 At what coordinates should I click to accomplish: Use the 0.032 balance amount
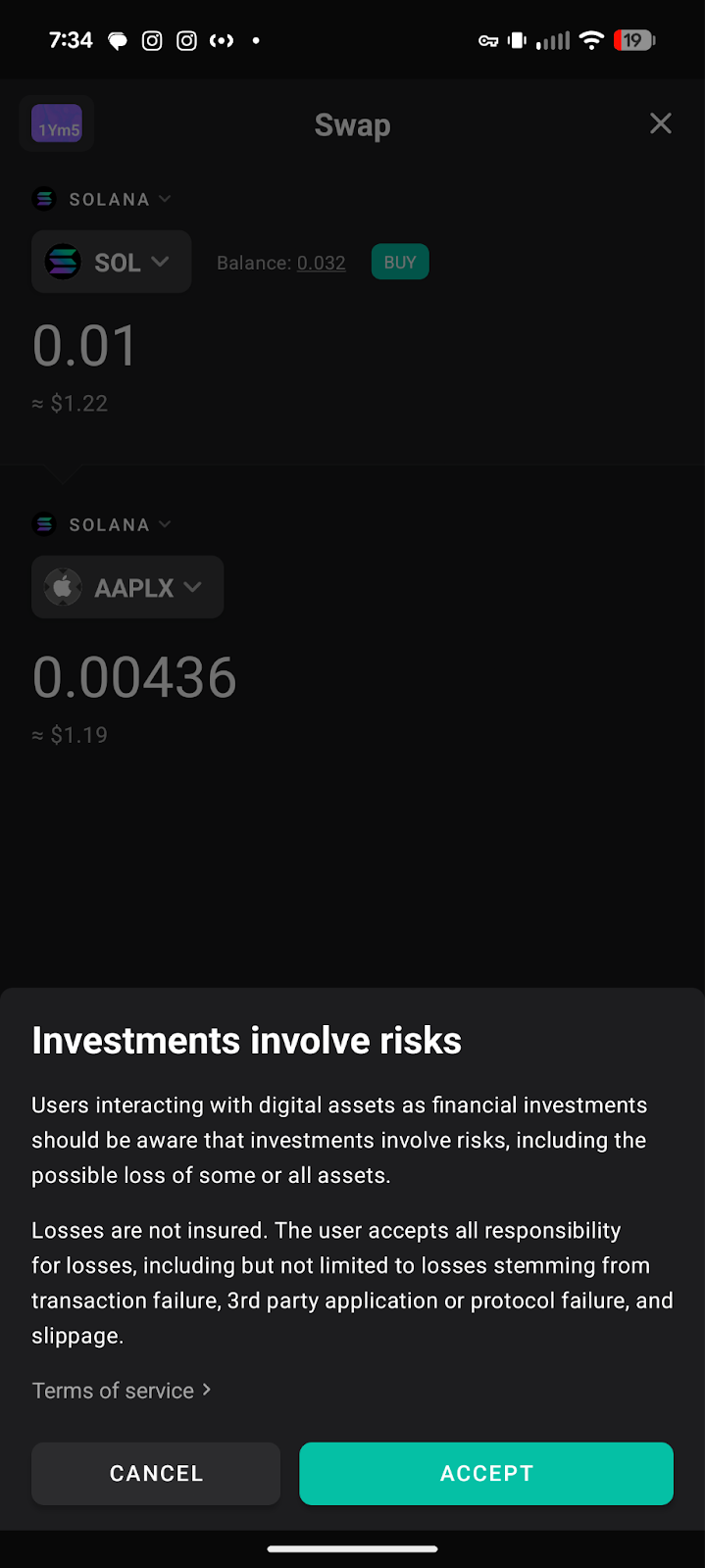pos(321,263)
